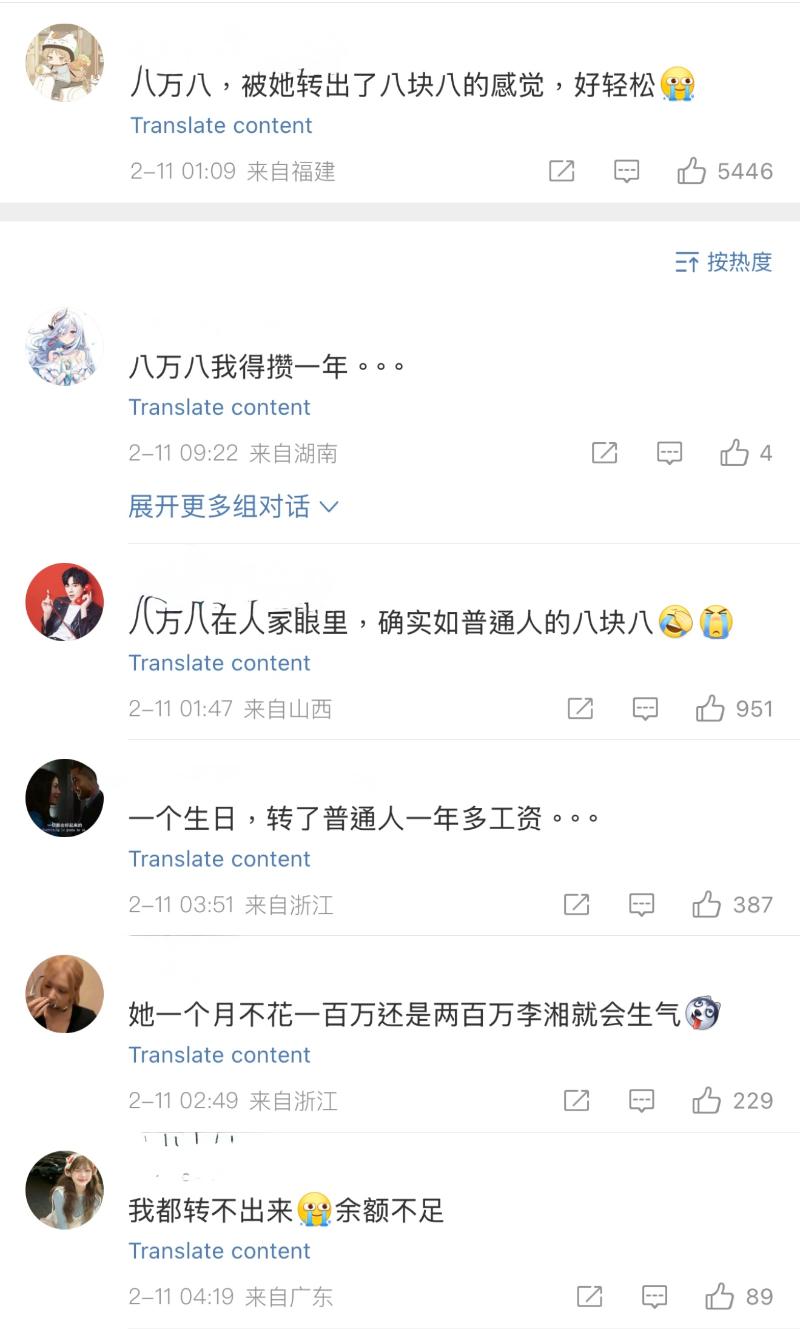This screenshot has width=800, height=1329.
Task: Share the comment about 李湘
Action: pos(576,1101)
